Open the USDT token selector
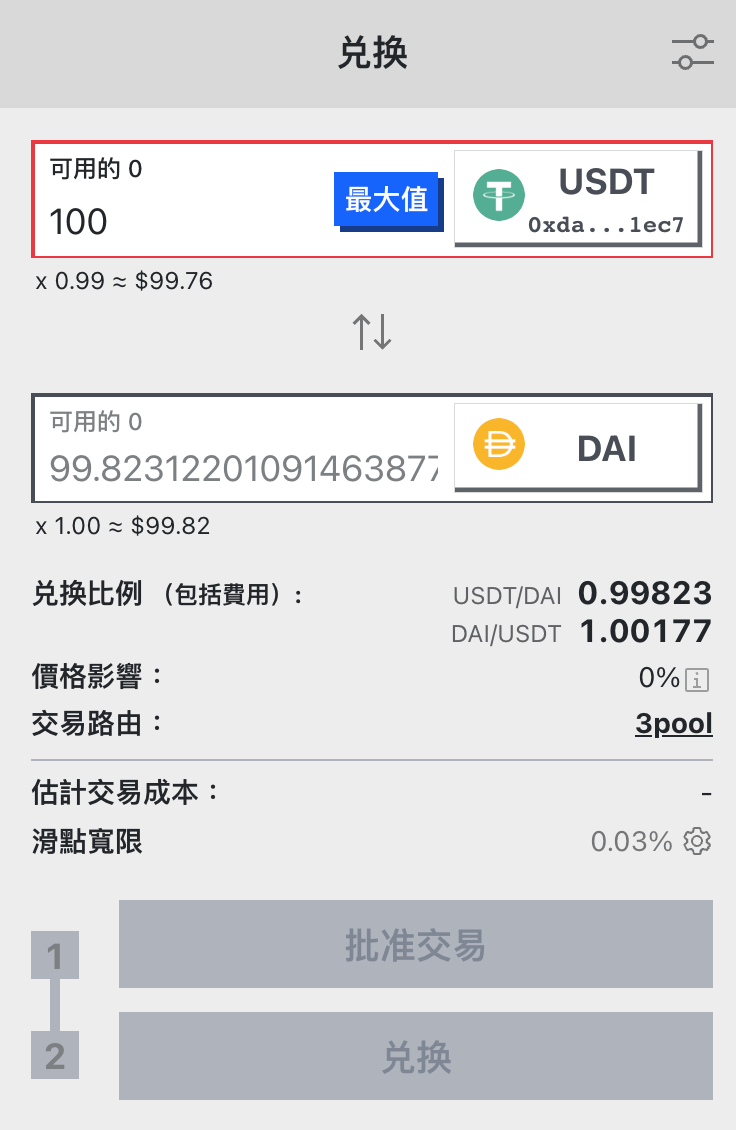 577,198
